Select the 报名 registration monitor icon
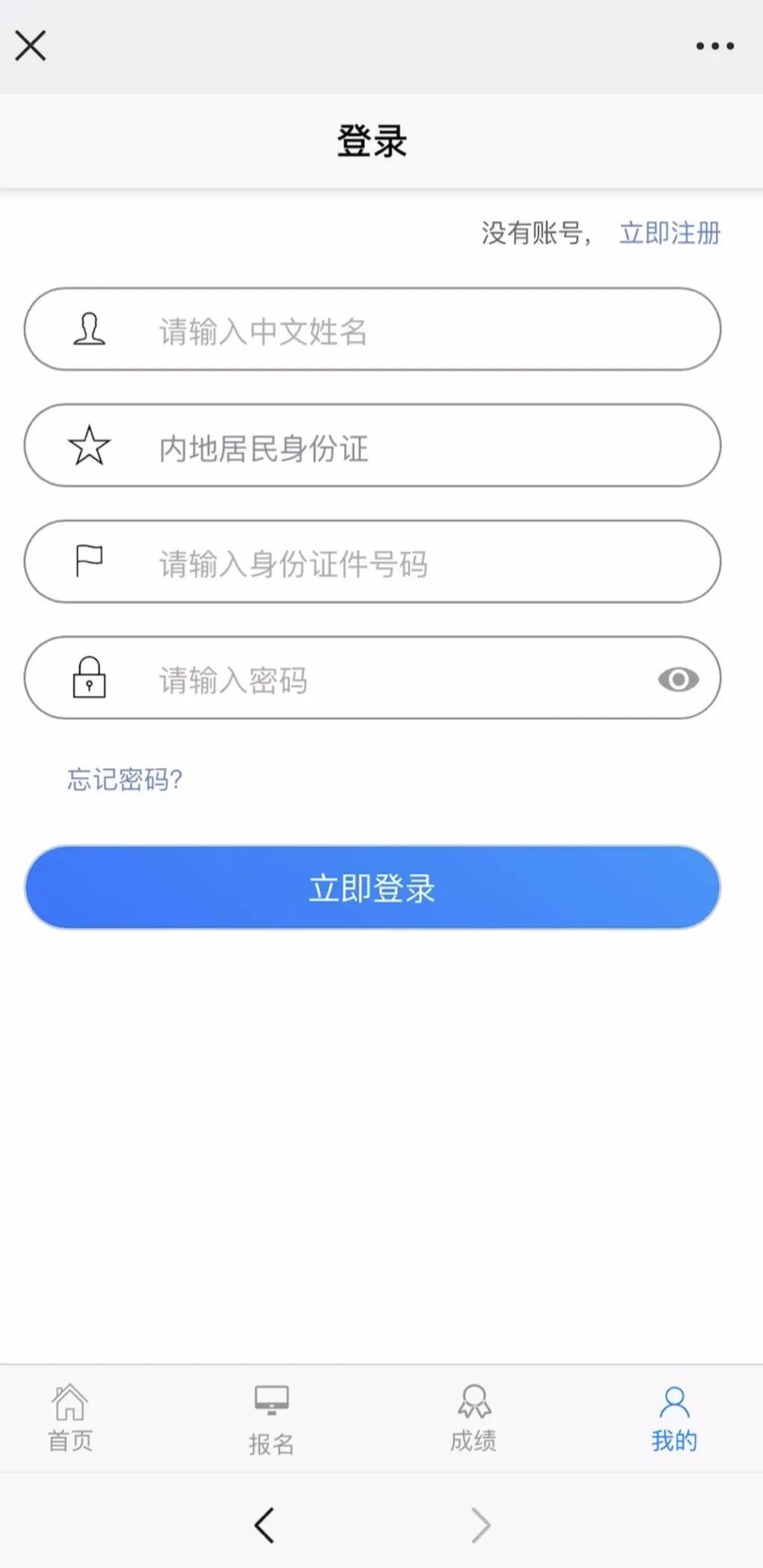 click(270, 1401)
